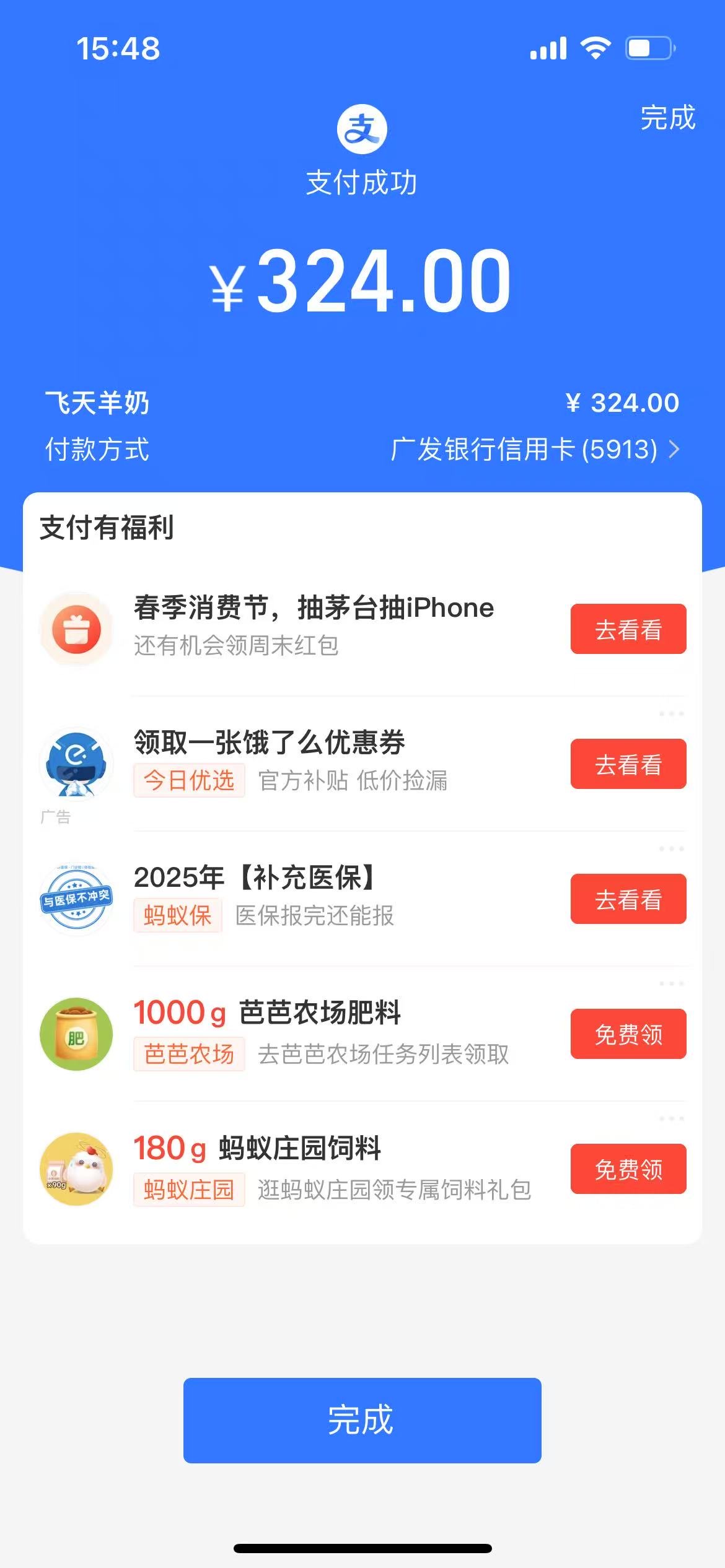Open more options for 芭芭农场肥料 row
The width and height of the screenshot is (725, 1568).
coord(671,984)
